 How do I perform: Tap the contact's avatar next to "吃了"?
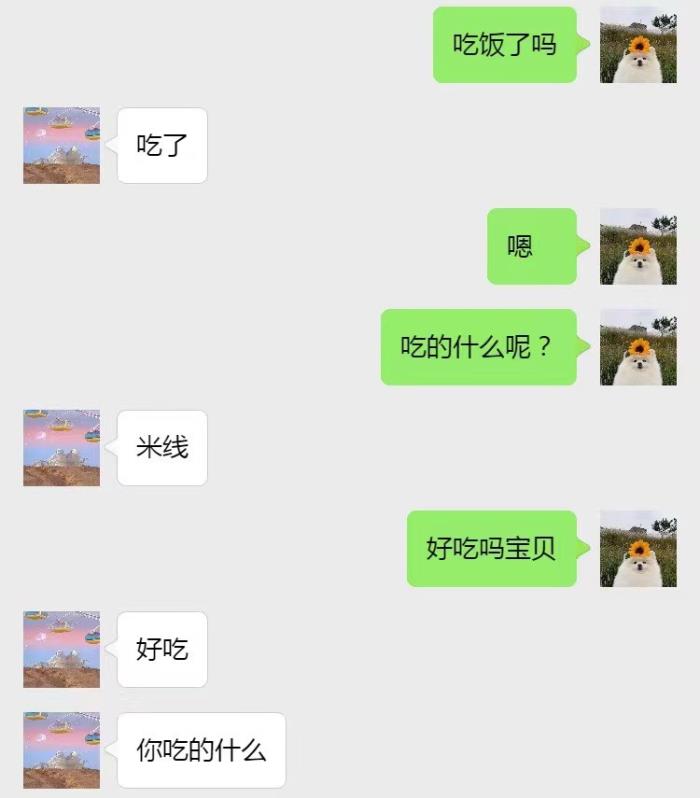(62, 146)
